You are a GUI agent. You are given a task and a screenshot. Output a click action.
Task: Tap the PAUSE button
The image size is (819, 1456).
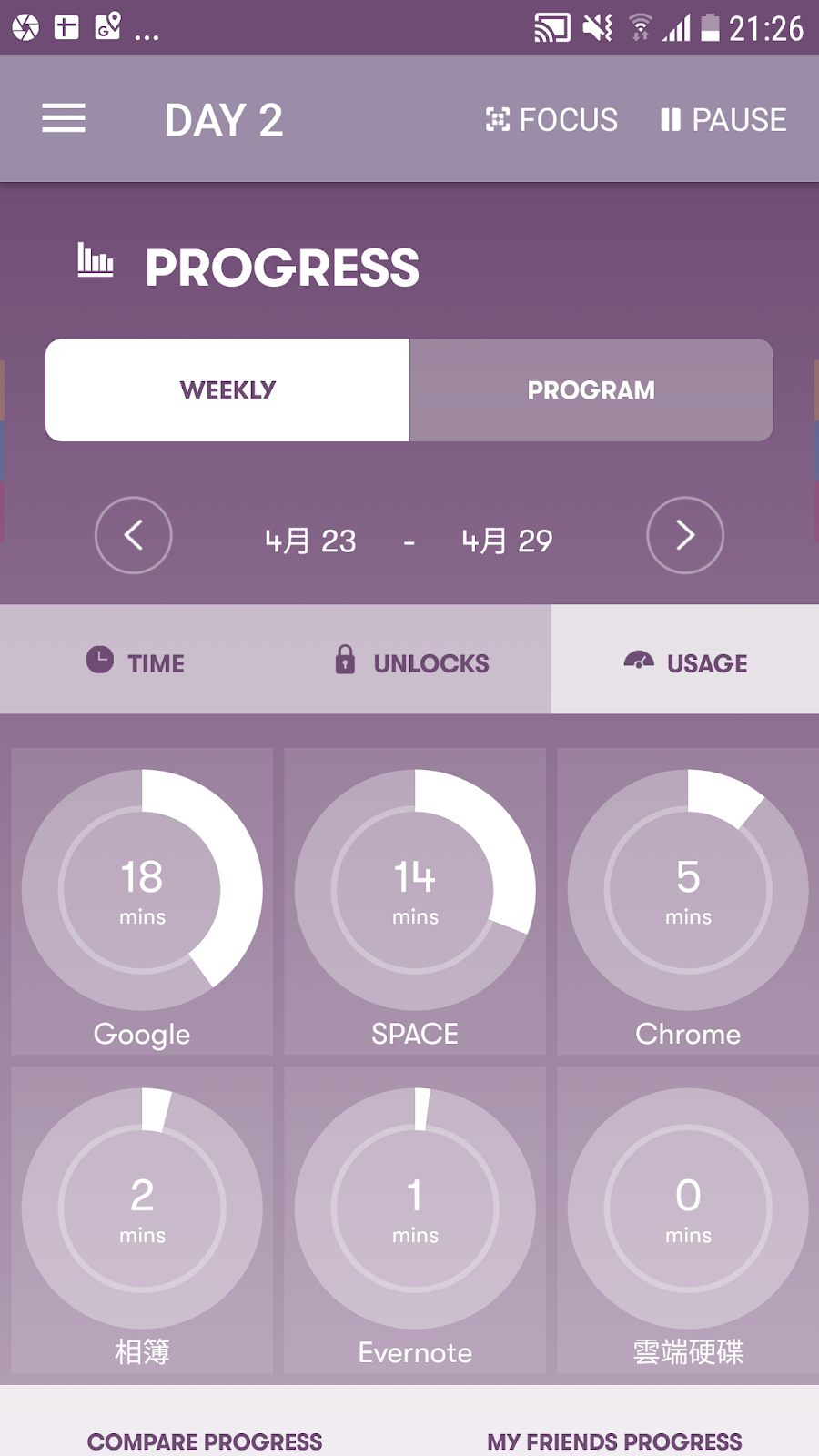pyautogui.click(x=723, y=119)
